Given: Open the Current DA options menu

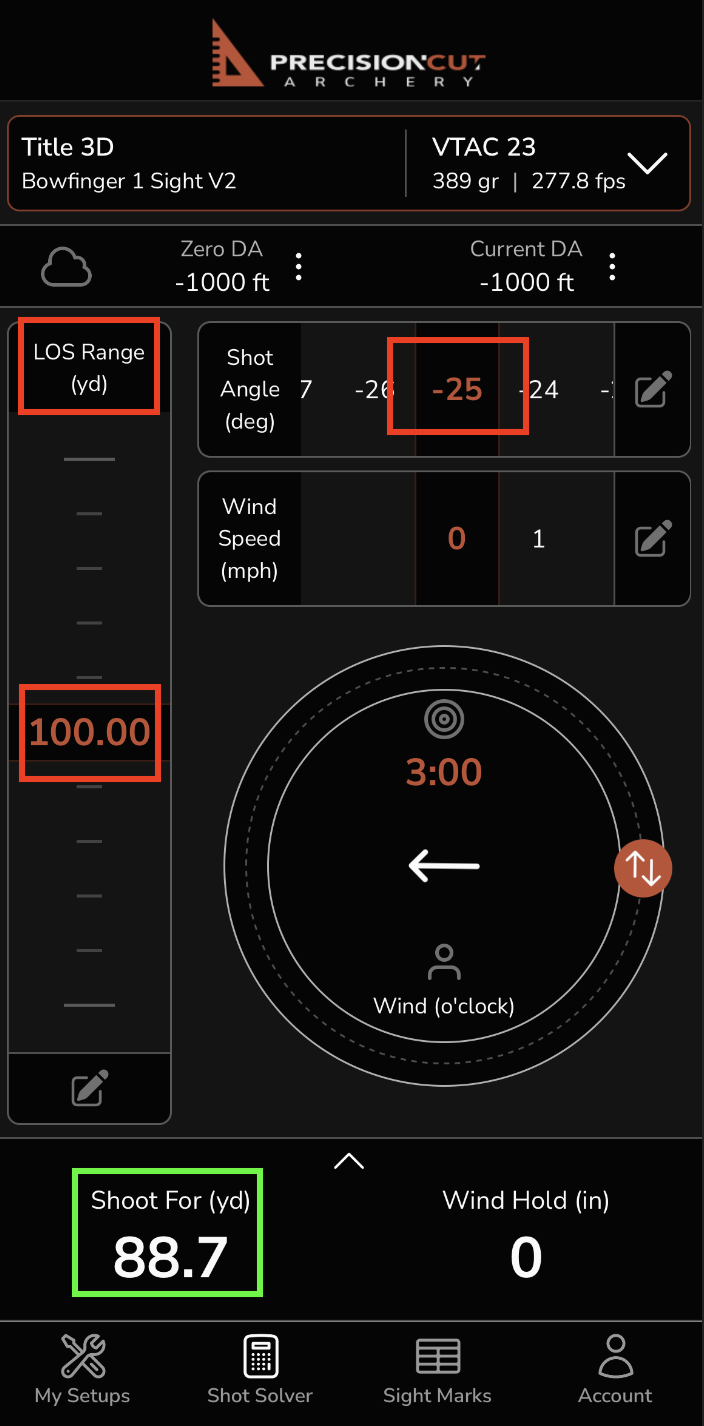Looking at the screenshot, I should click(x=612, y=266).
